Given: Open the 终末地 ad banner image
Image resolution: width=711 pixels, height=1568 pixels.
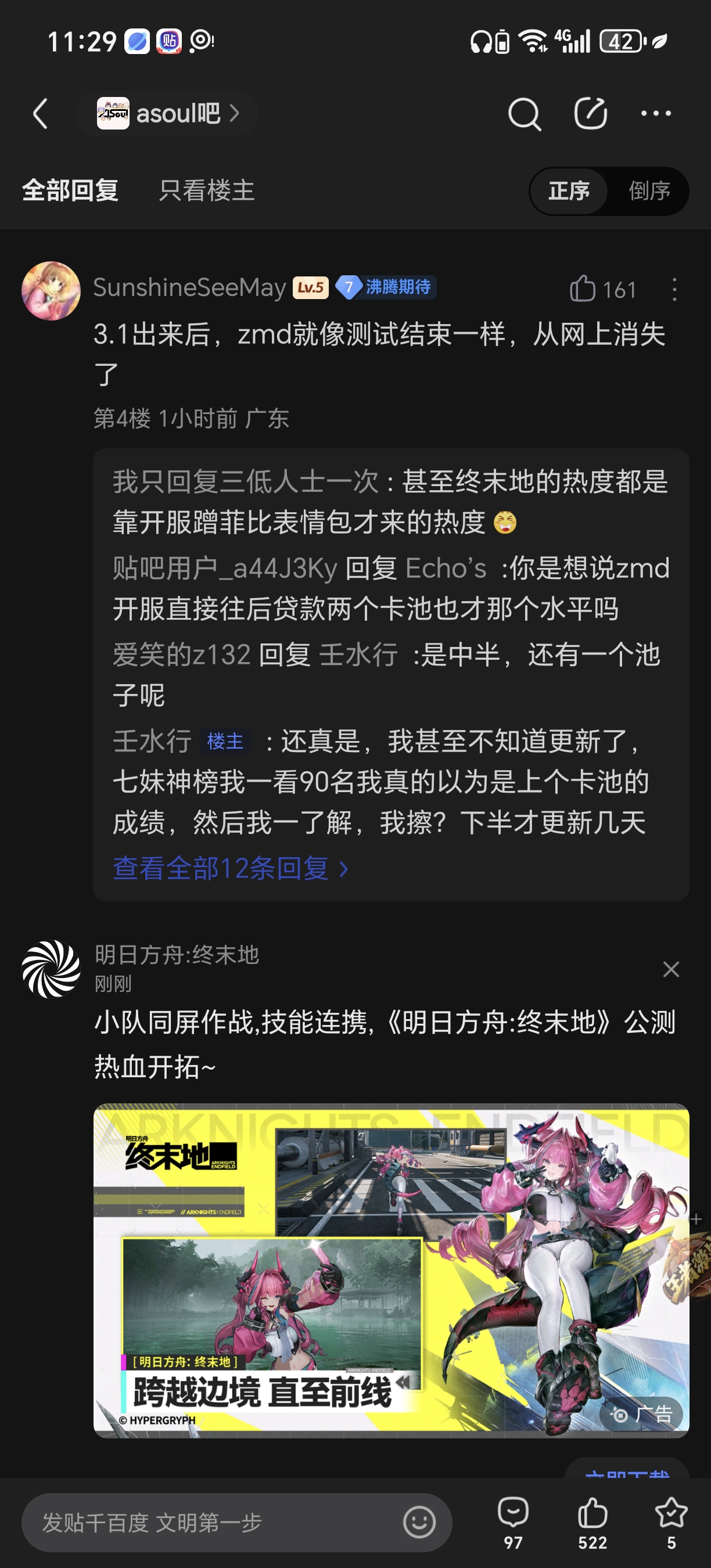Looking at the screenshot, I should point(391,1269).
